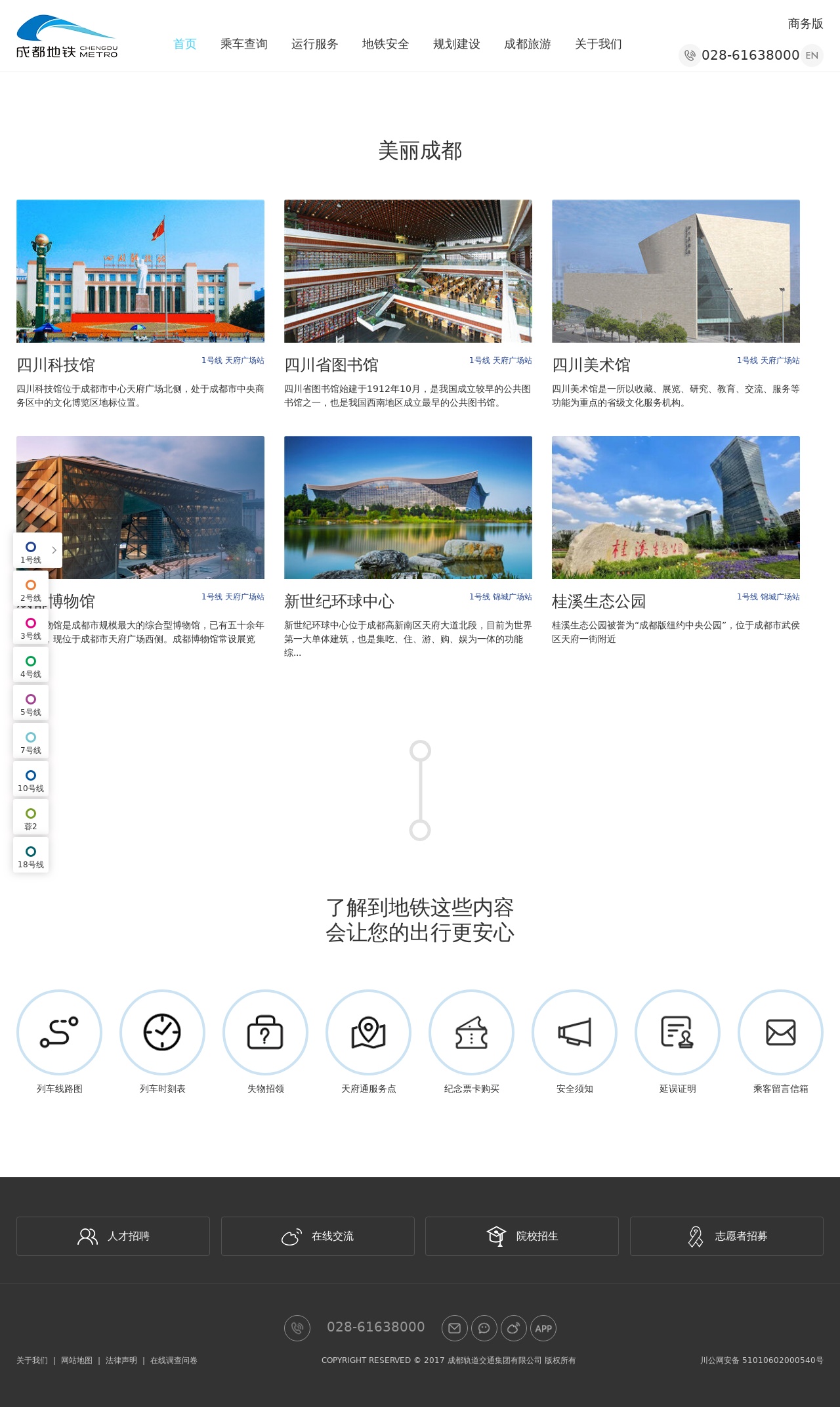
Task: Tap the APP download icon in footer
Action: click(x=543, y=1328)
